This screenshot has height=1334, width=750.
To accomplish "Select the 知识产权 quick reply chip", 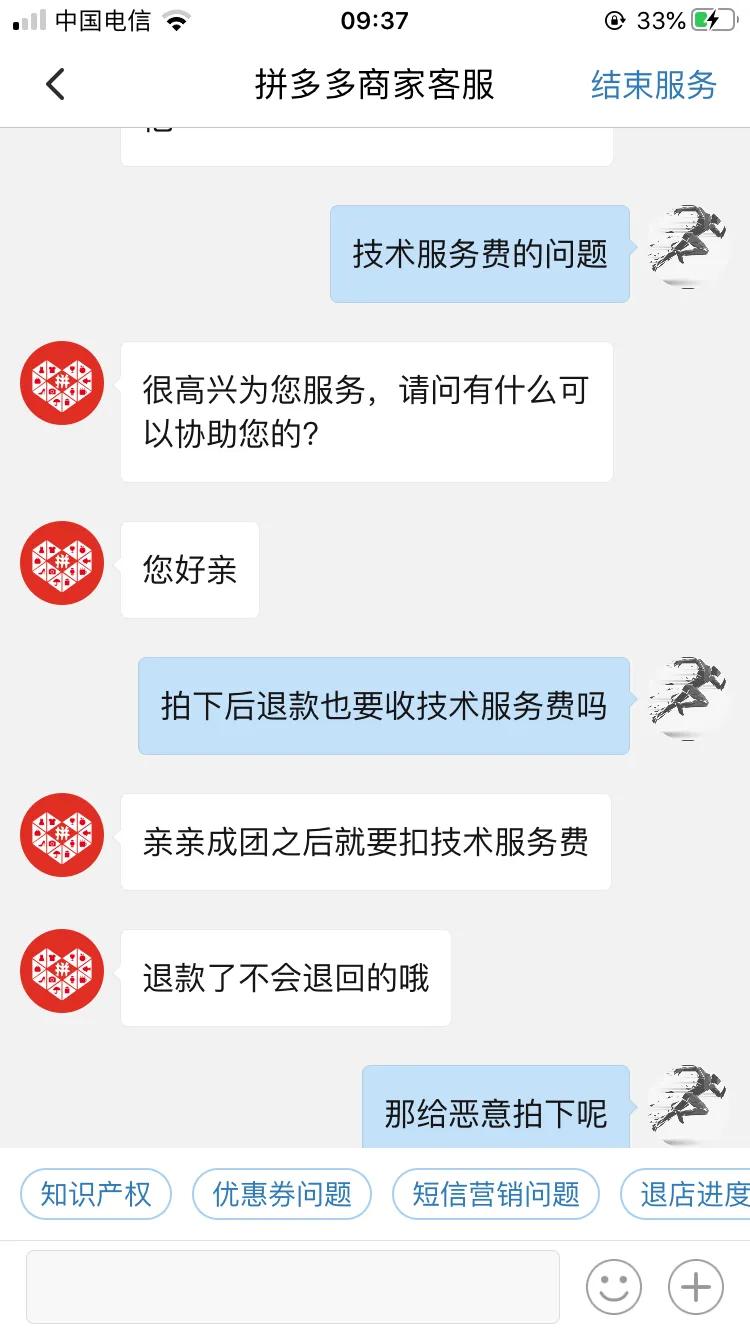I will pyautogui.click(x=95, y=1194).
